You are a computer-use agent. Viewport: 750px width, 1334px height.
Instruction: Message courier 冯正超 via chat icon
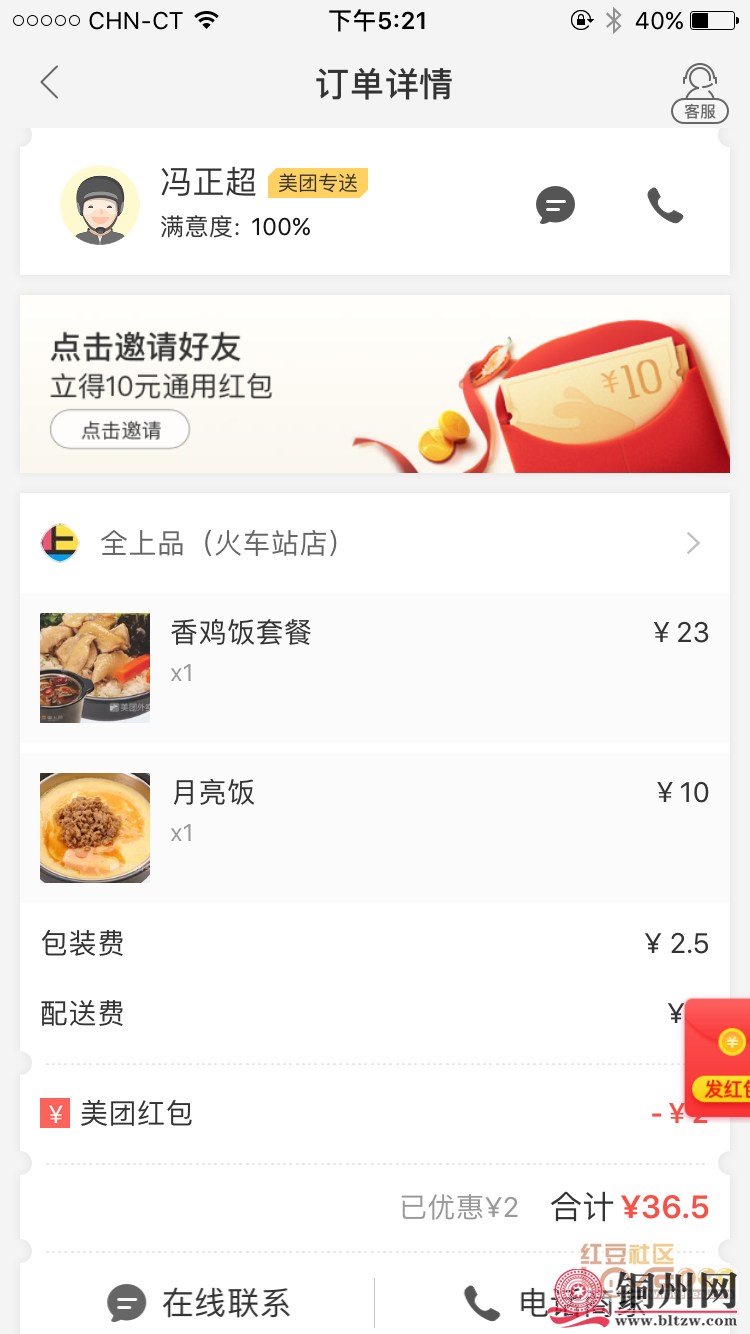tap(555, 206)
